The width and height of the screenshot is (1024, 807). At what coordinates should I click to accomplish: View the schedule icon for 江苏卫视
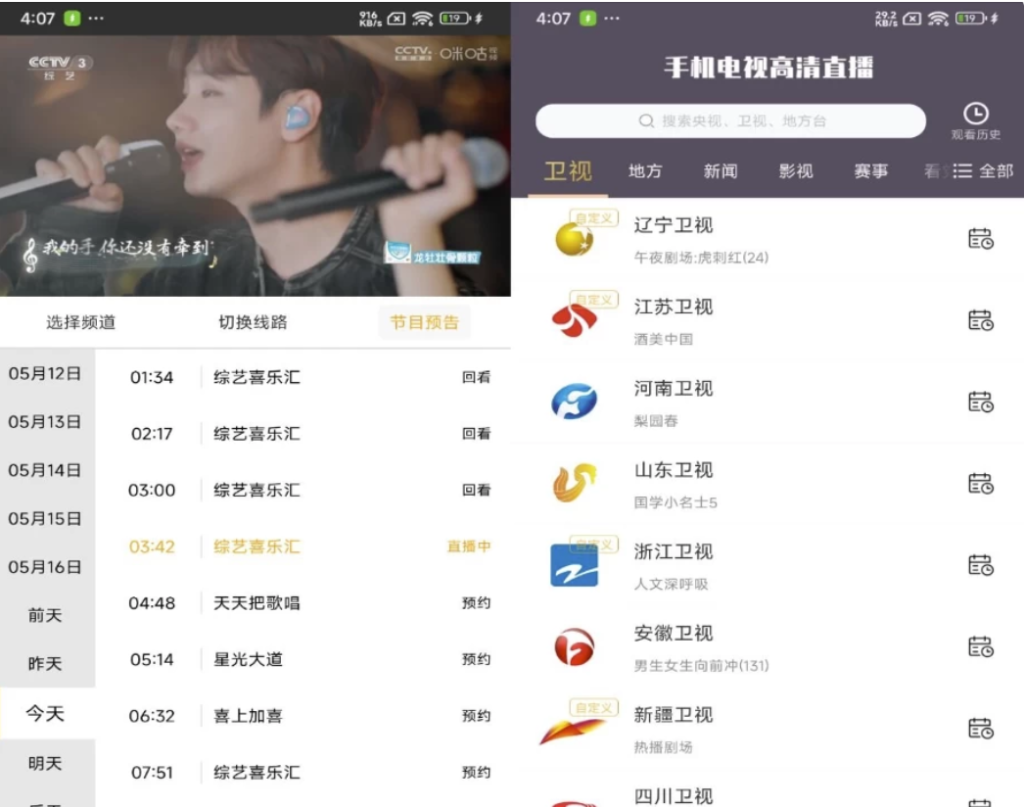point(980,320)
